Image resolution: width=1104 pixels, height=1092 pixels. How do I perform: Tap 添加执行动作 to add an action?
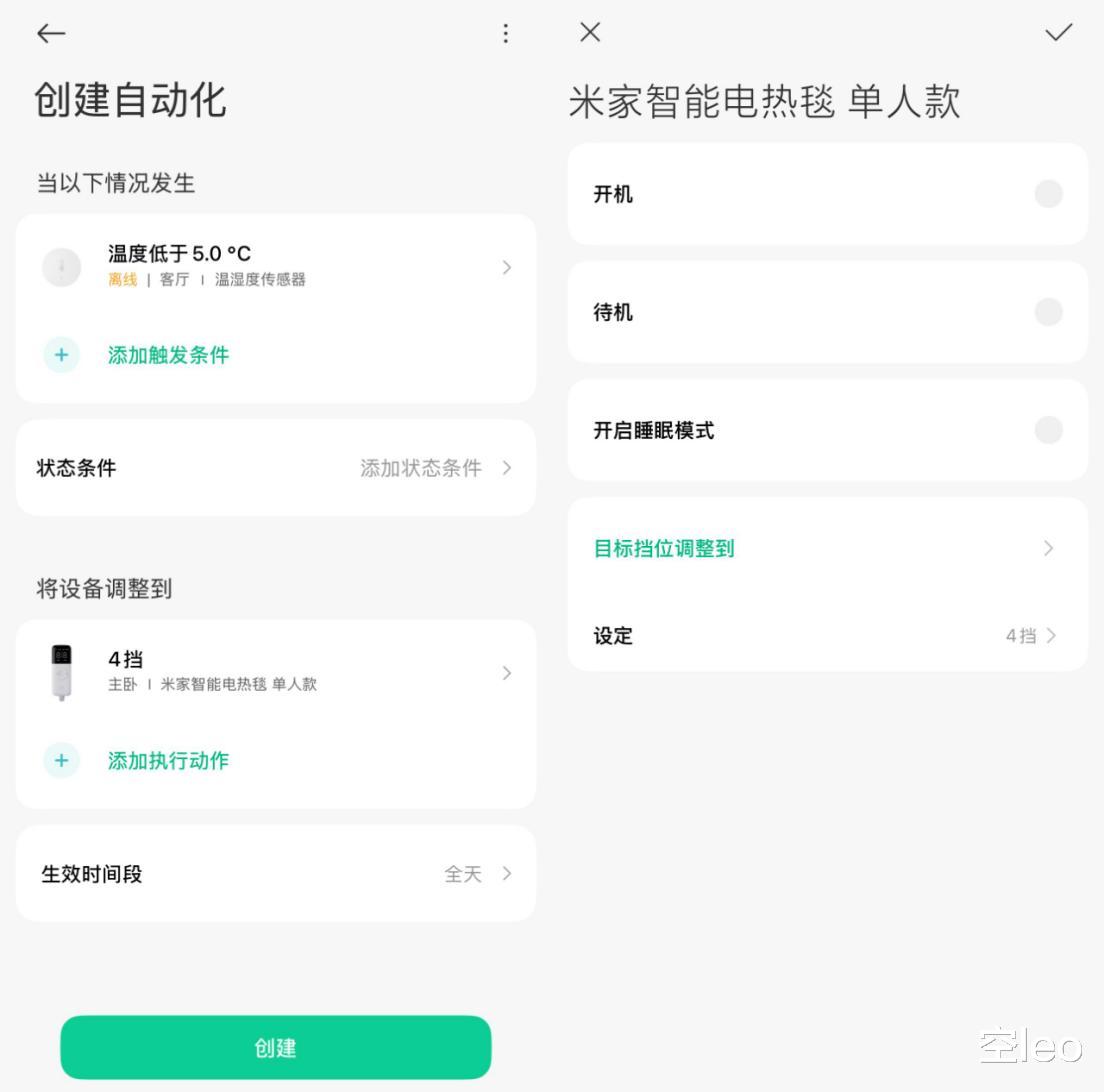click(x=168, y=760)
